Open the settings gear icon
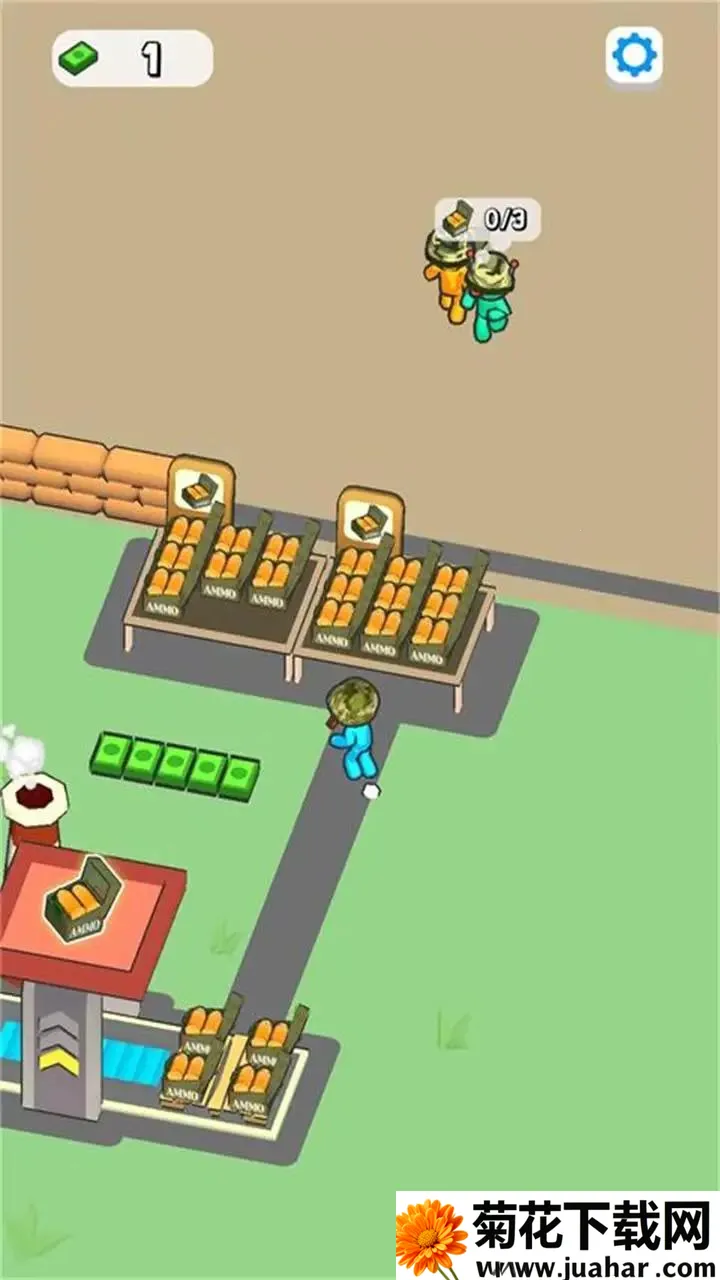This screenshot has width=720, height=1280. (634, 55)
